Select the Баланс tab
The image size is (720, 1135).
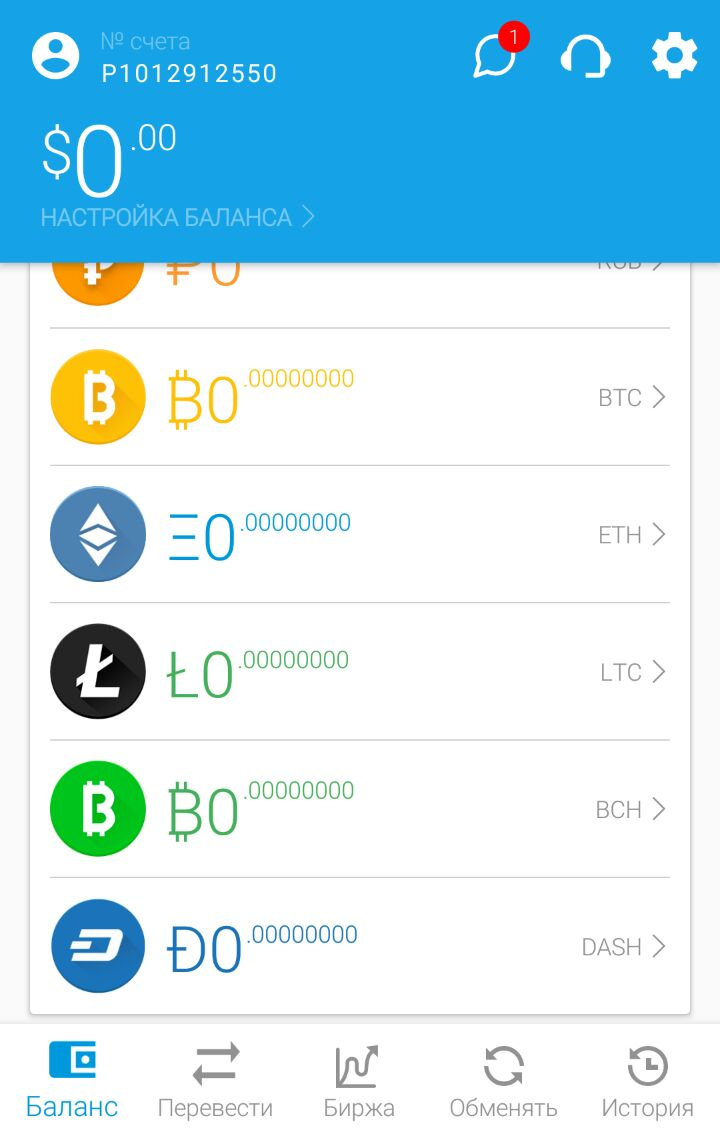point(72,1081)
